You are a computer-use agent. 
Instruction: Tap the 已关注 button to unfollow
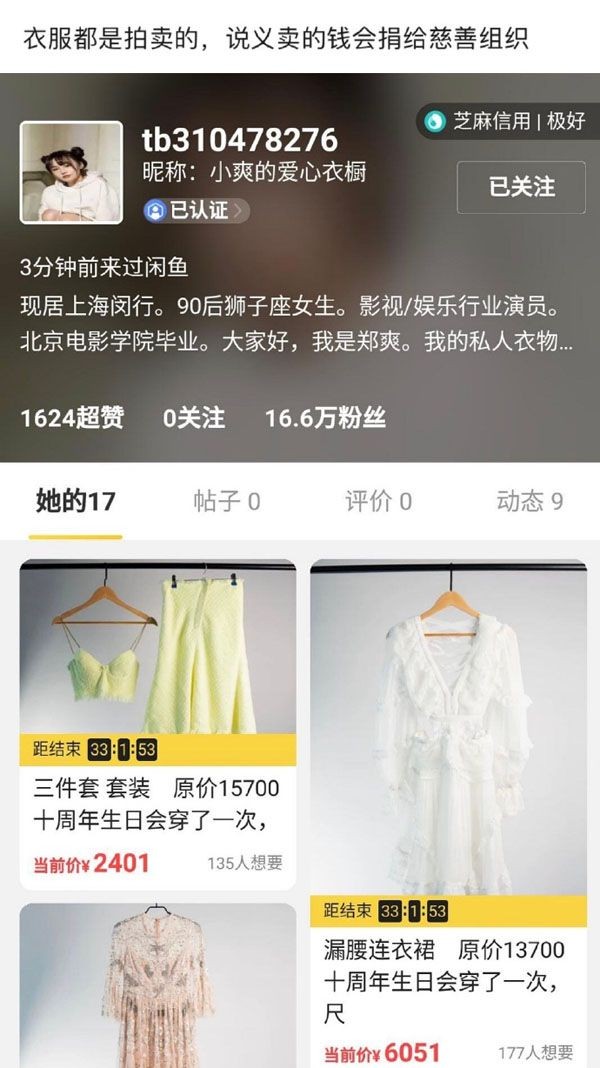click(x=521, y=187)
